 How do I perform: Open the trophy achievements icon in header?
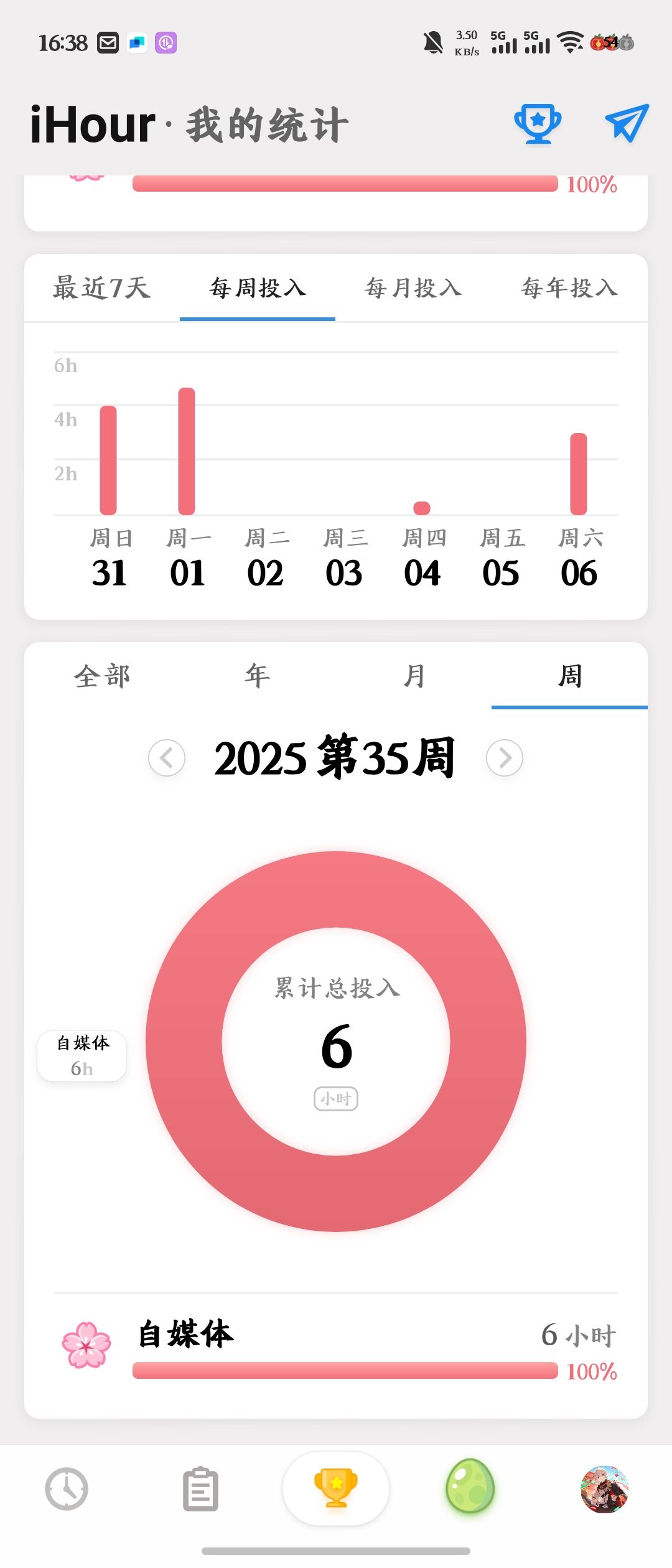[538, 124]
